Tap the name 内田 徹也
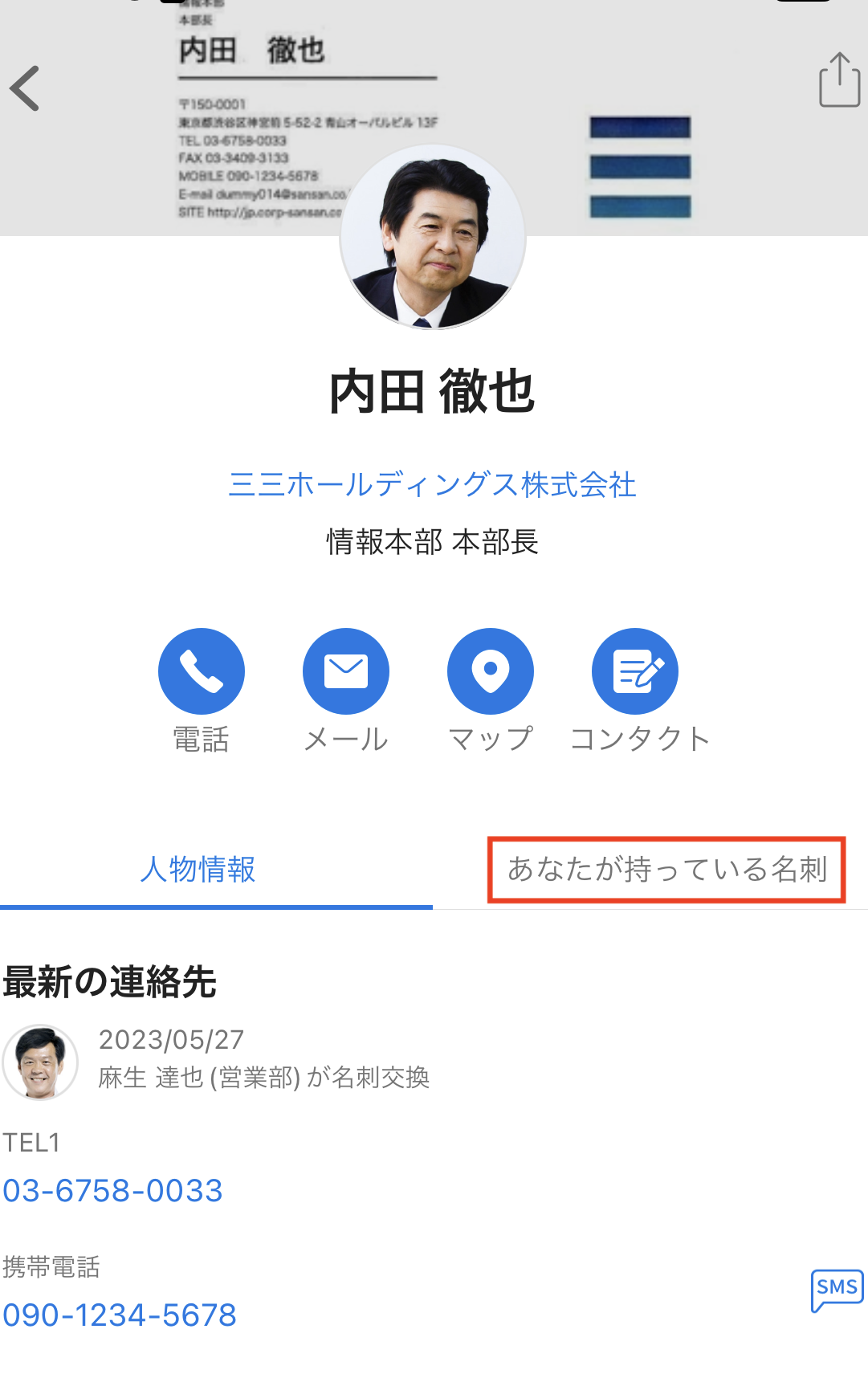The width and height of the screenshot is (868, 1374). tap(434, 393)
